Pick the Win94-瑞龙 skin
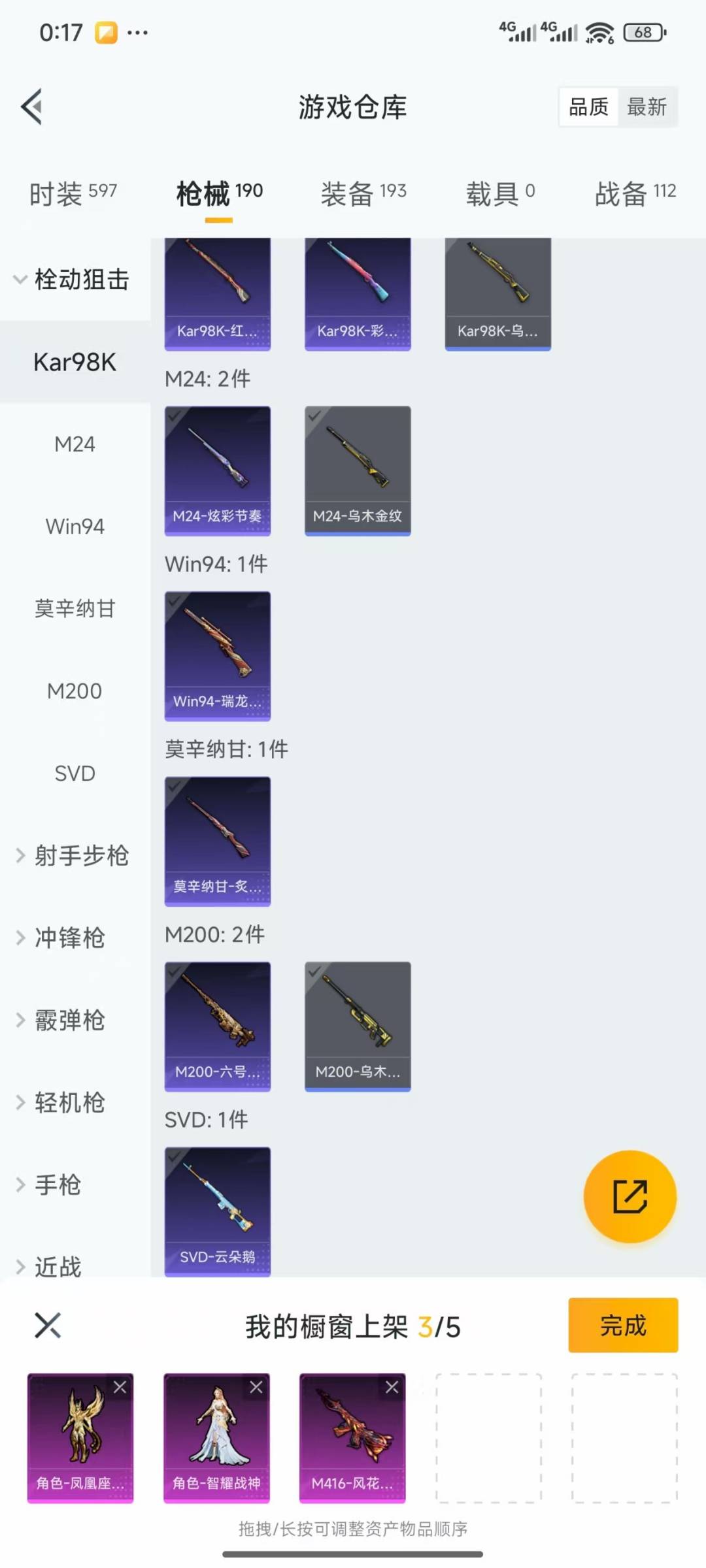706x1568 pixels. (217, 656)
